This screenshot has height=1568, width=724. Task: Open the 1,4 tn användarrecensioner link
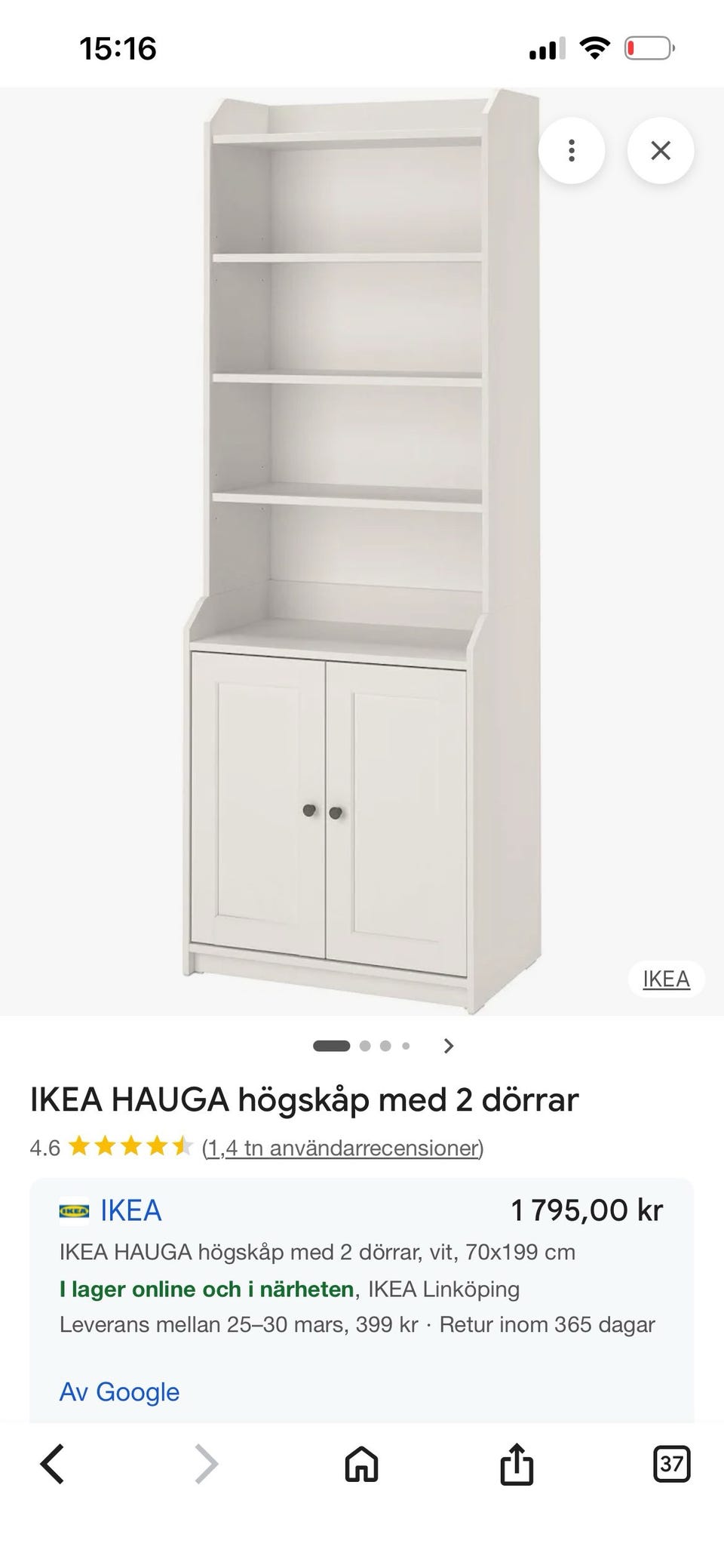(x=342, y=1145)
